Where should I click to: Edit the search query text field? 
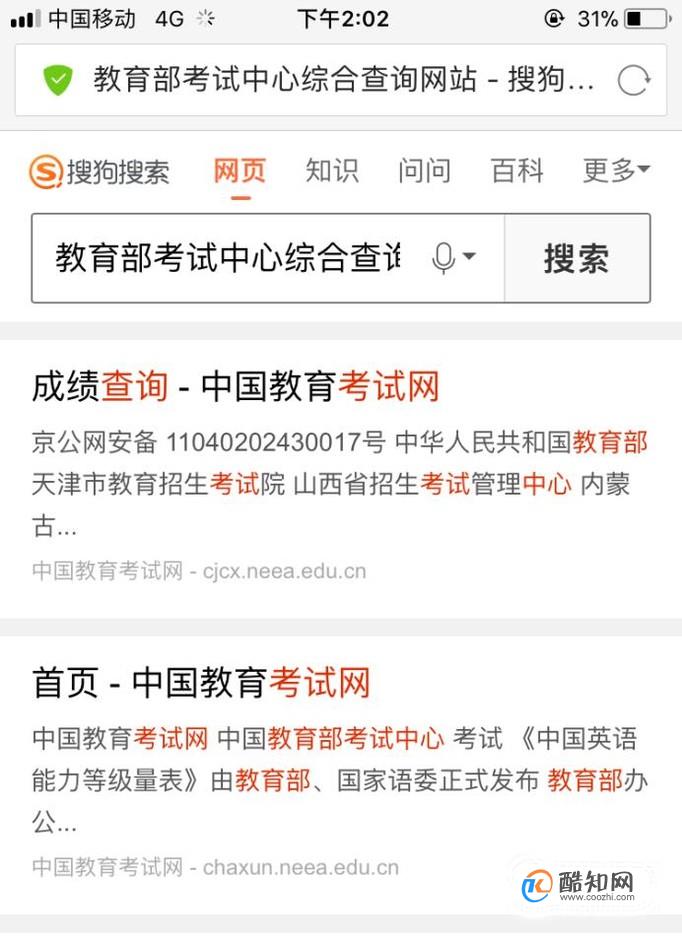(x=228, y=258)
